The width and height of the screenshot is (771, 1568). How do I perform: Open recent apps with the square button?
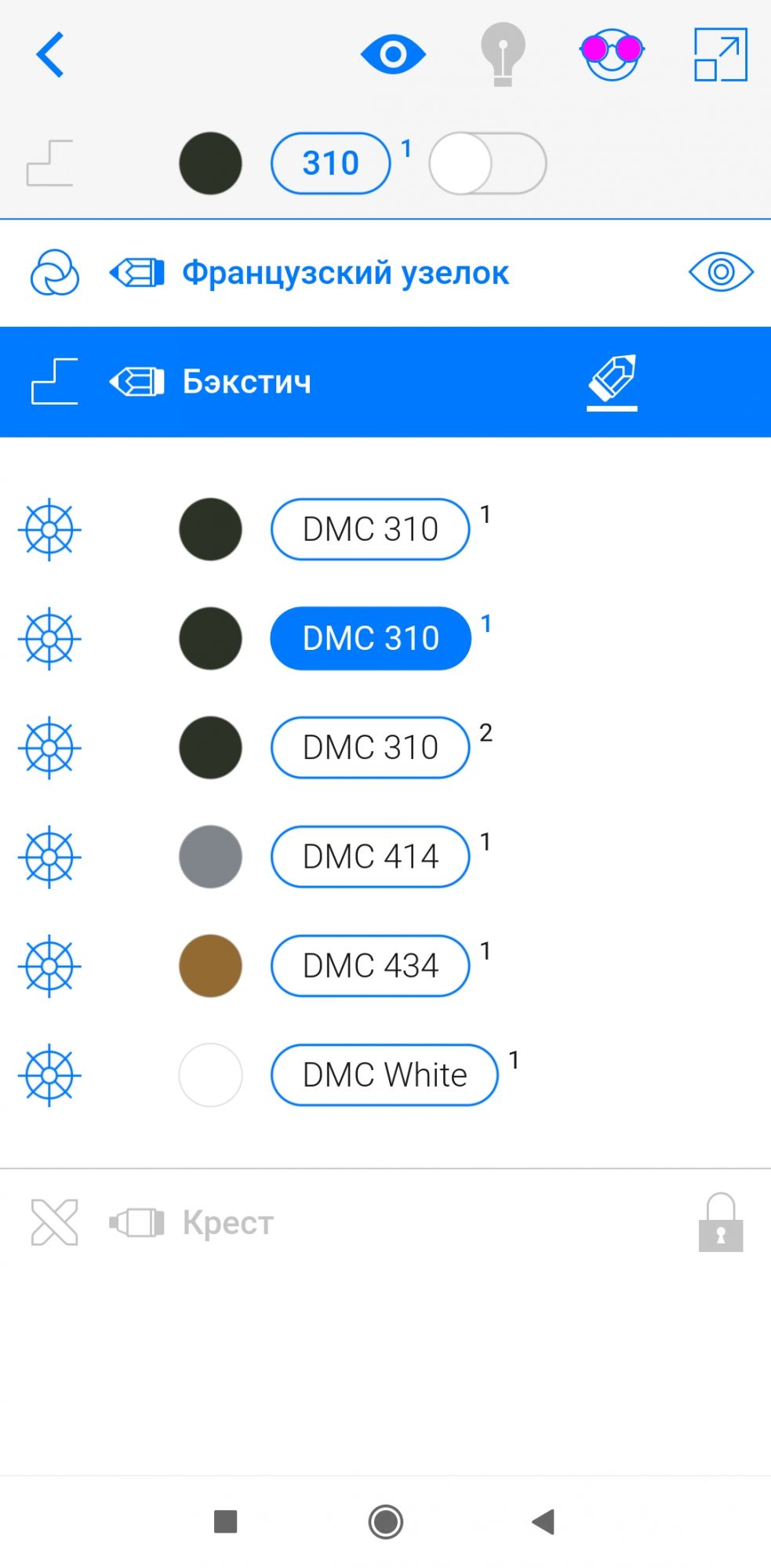pos(226,1522)
